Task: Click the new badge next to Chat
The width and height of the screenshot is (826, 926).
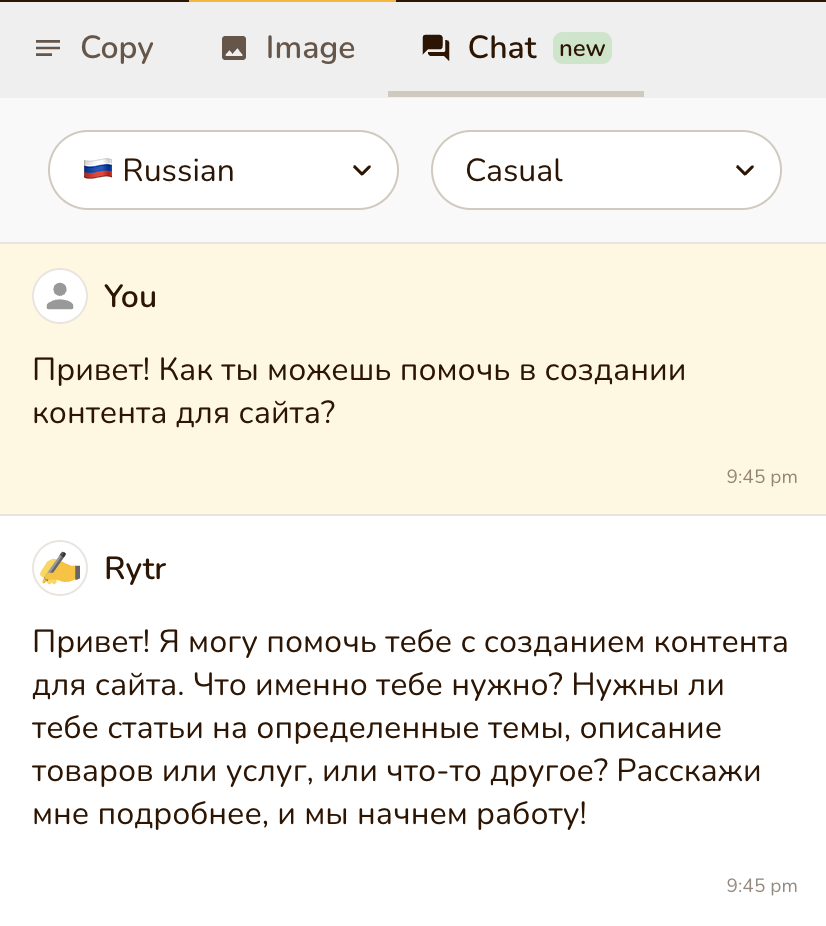Action: coord(581,46)
